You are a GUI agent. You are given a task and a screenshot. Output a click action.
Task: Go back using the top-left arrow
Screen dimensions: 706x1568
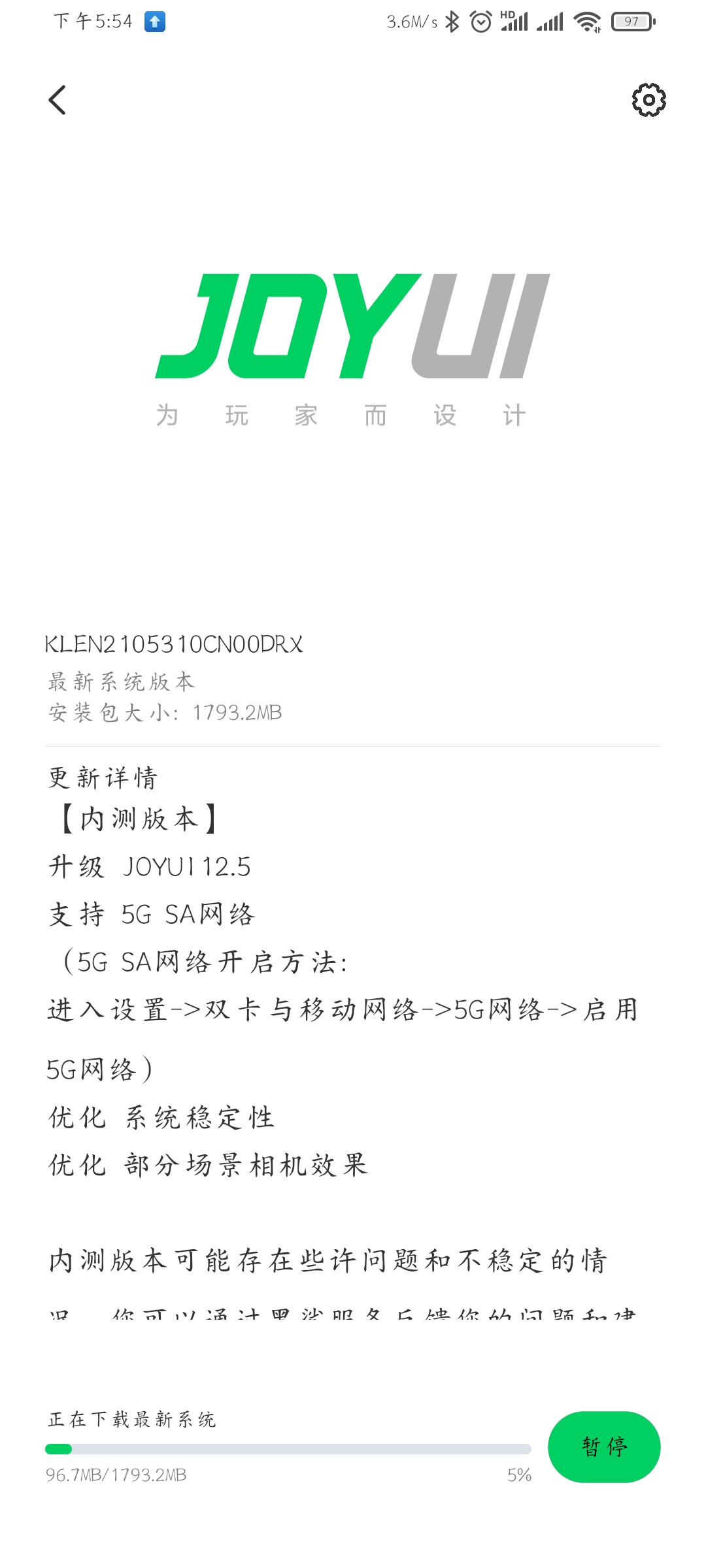click(x=58, y=100)
